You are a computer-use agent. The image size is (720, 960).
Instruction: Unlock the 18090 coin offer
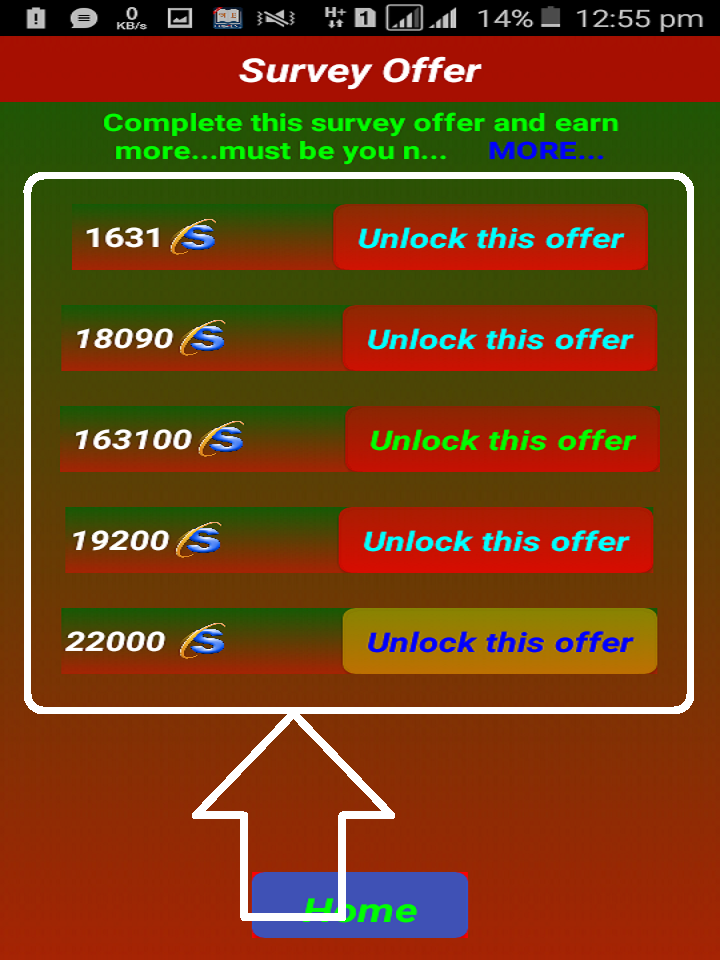coord(499,339)
